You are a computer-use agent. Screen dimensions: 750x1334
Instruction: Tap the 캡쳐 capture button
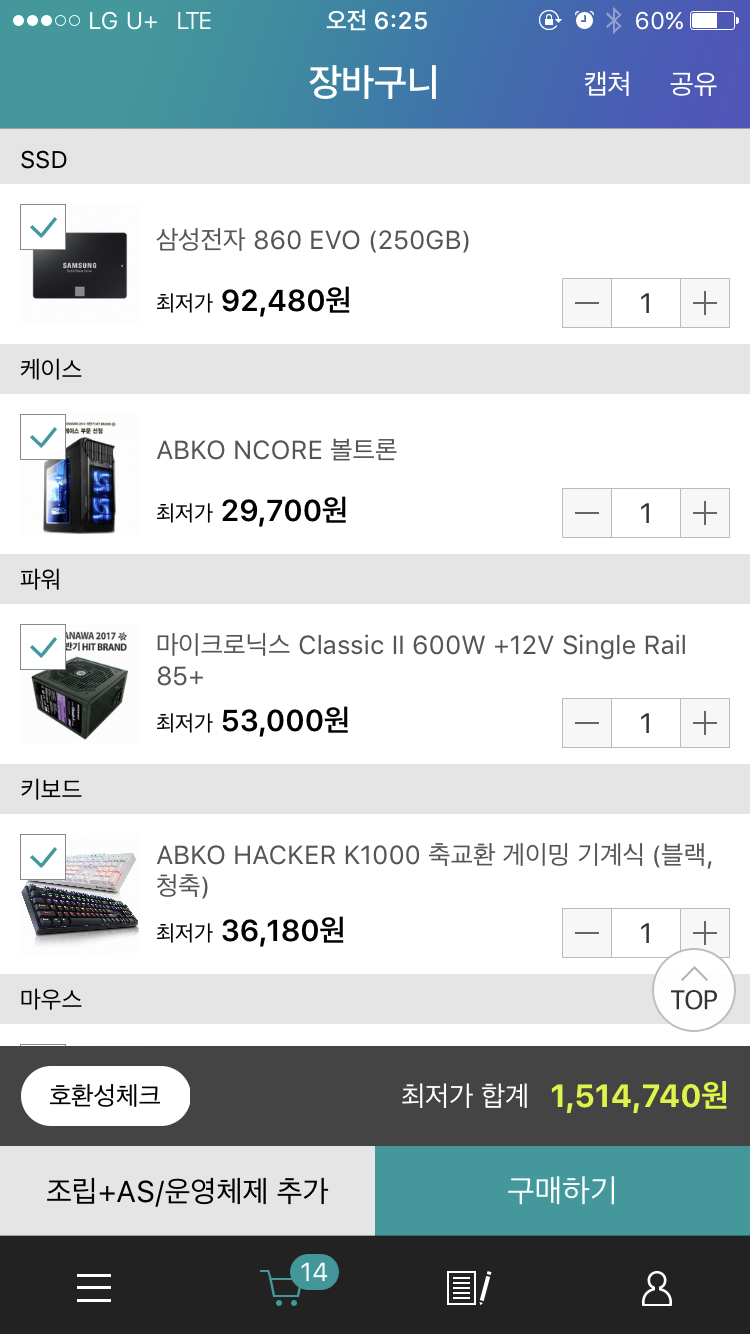pyautogui.click(x=607, y=83)
